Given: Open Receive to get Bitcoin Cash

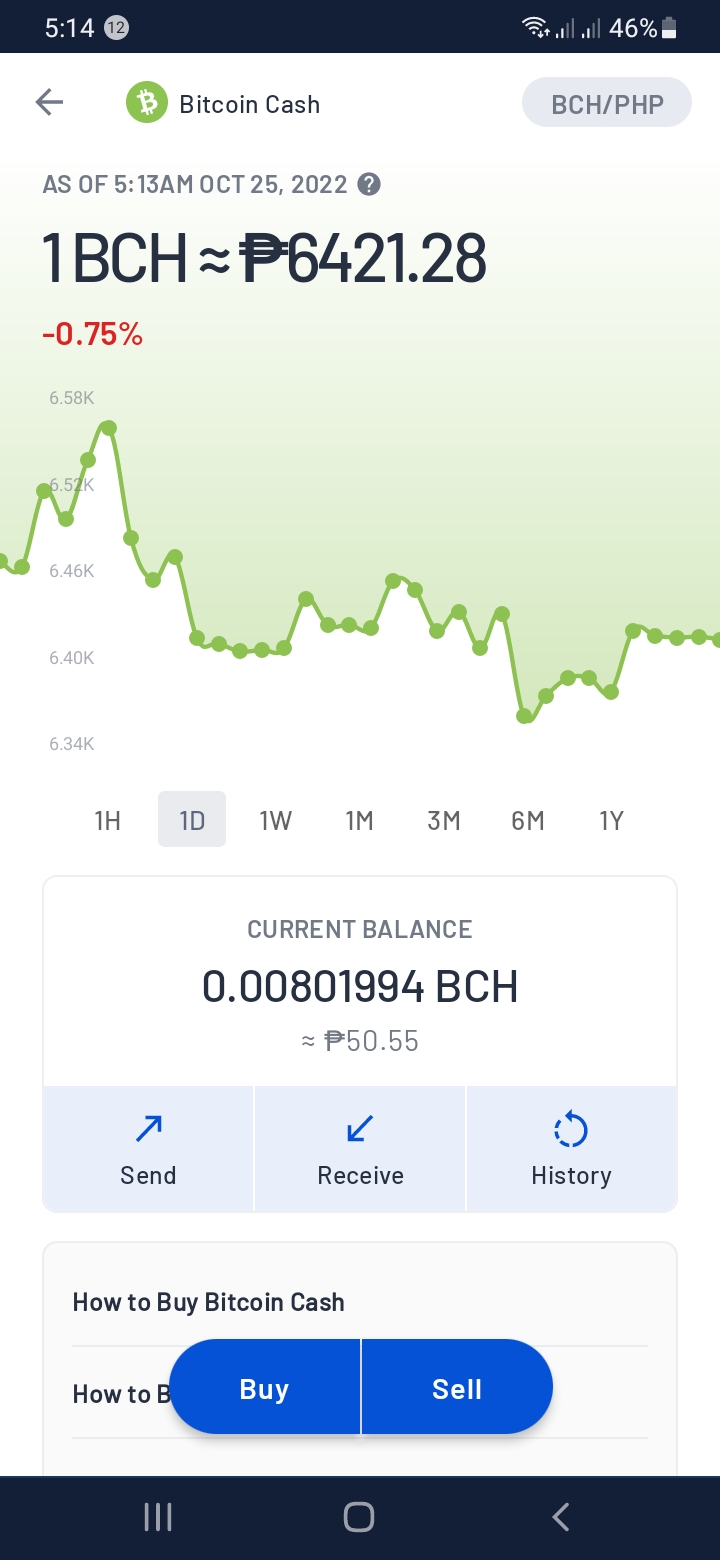Looking at the screenshot, I should pyautogui.click(x=360, y=1149).
